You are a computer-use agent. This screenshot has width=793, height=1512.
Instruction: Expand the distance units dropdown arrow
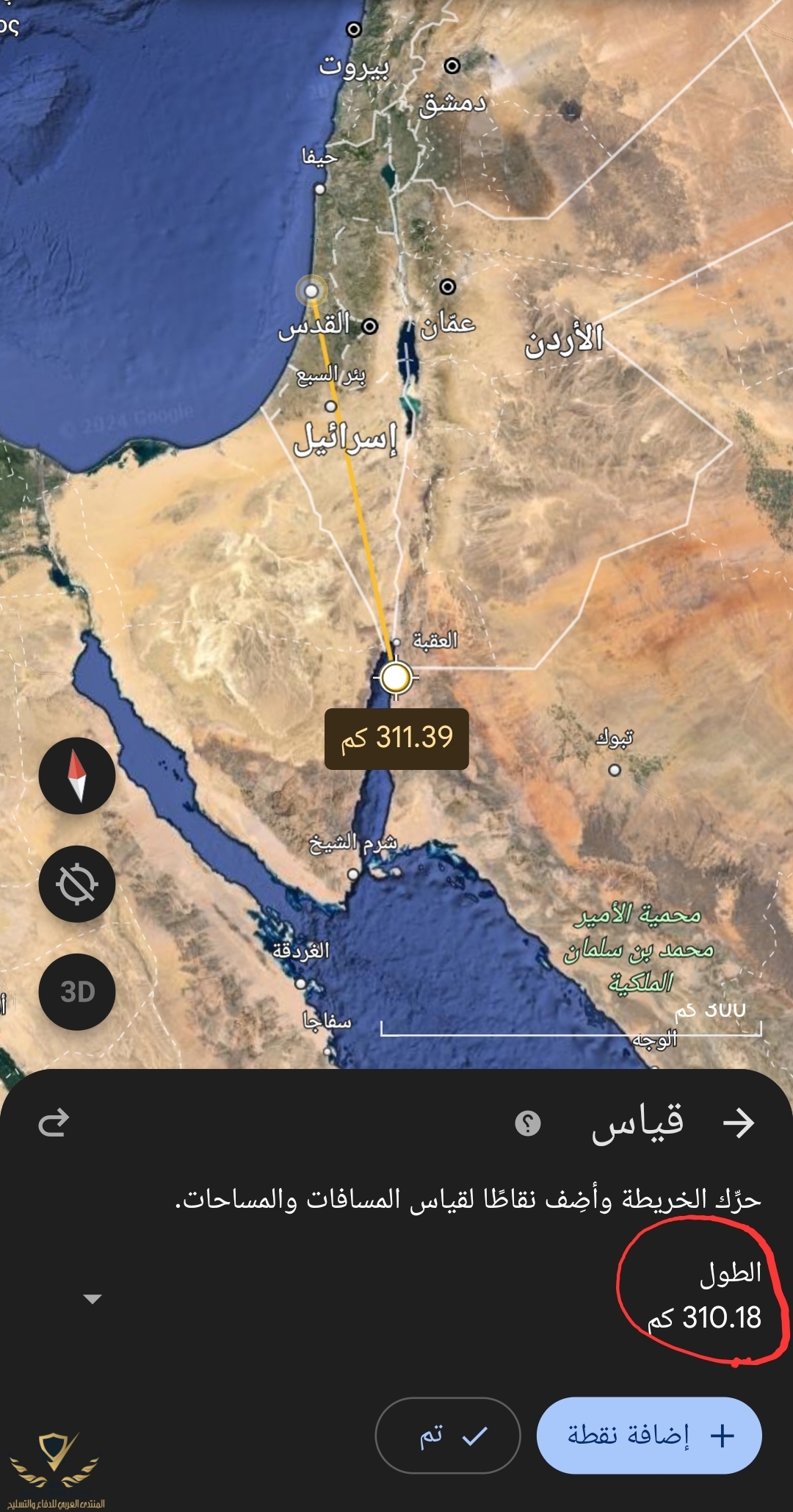(93, 1299)
